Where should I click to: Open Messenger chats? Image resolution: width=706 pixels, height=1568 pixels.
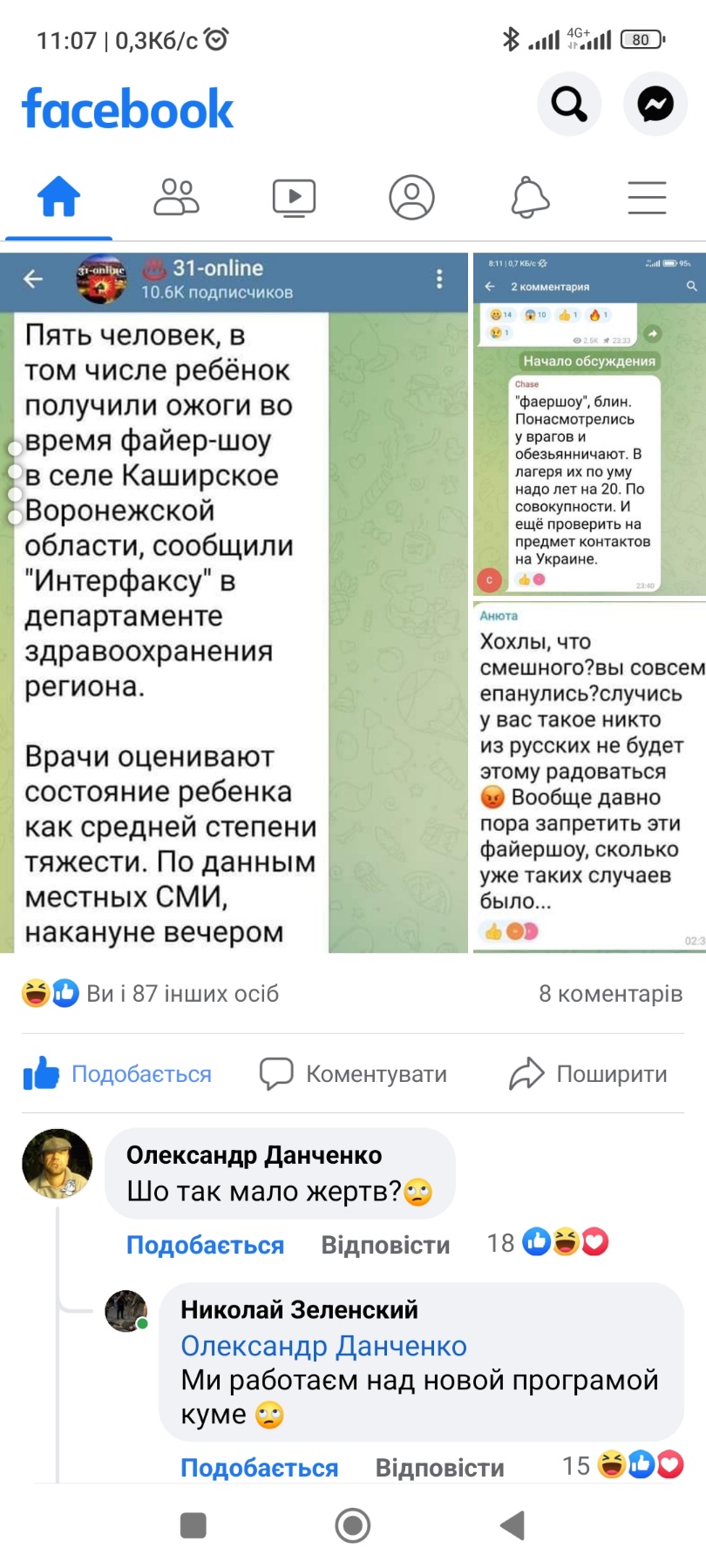pyautogui.click(x=655, y=105)
